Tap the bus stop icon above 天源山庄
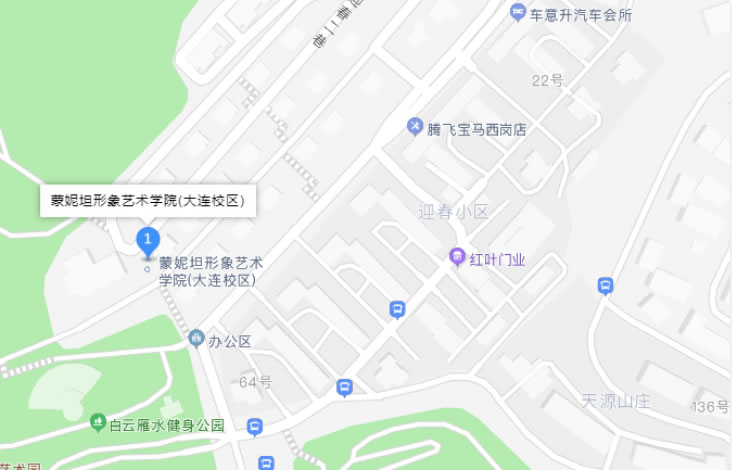Viewport: 732px width, 470px height. (x=605, y=287)
